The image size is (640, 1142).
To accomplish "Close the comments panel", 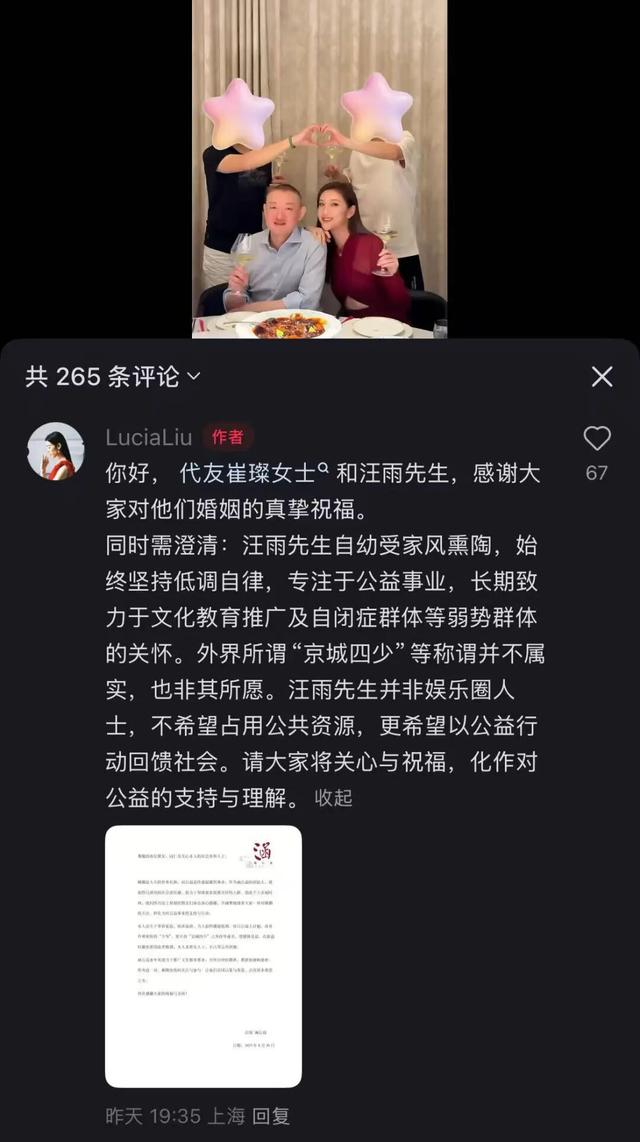I will (x=602, y=376).
